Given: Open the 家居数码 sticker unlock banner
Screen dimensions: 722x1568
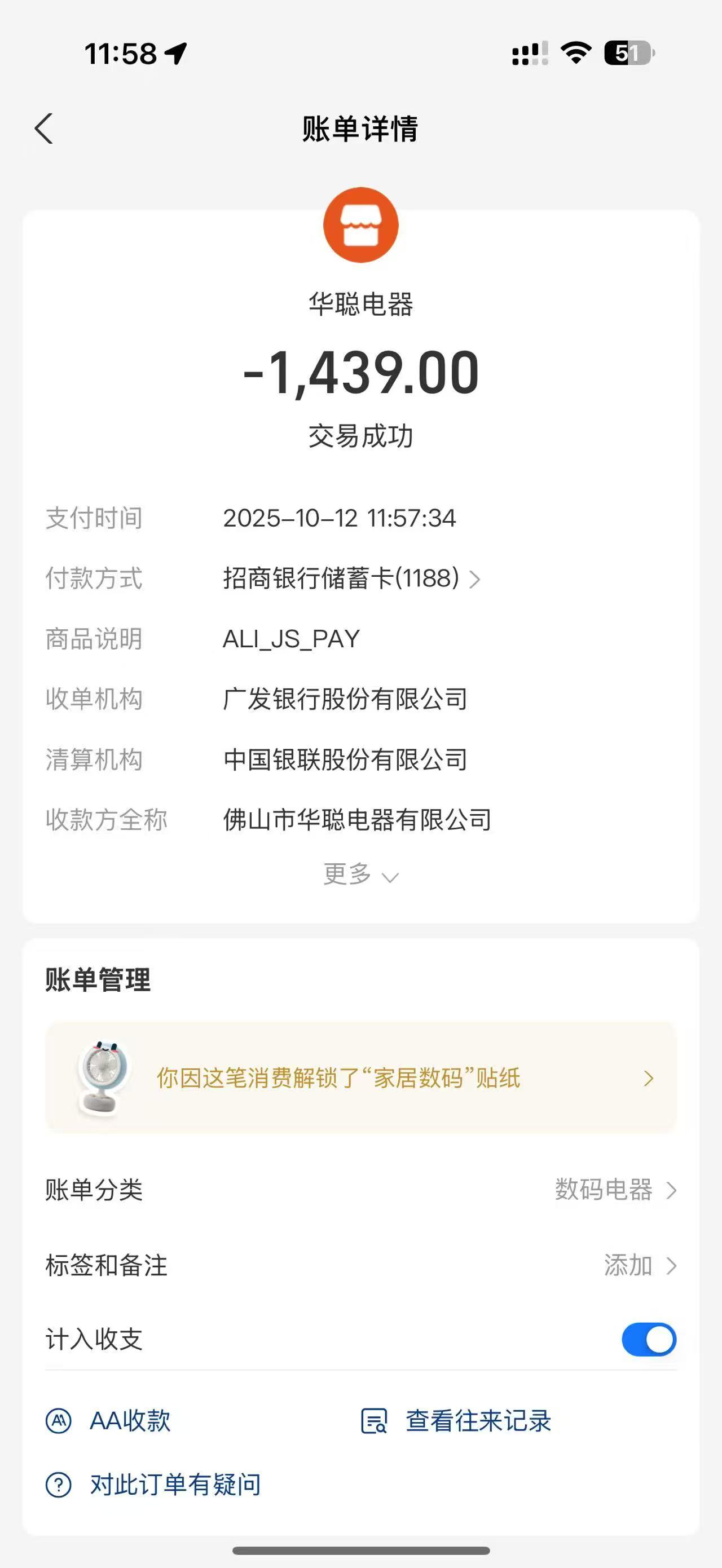Looking at the screenshot, I should pyautogui.click(x=360, y=1078).
